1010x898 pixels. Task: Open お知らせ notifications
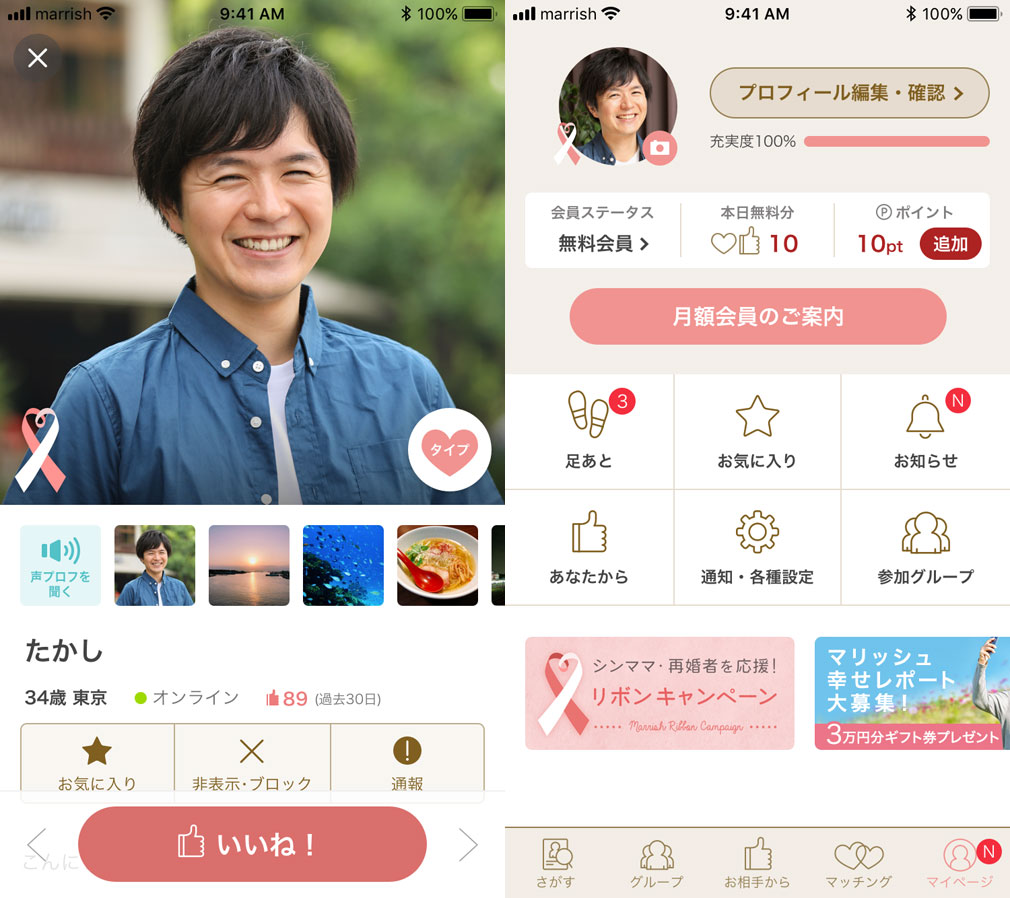pyautogui.click(x=925, y=432)
